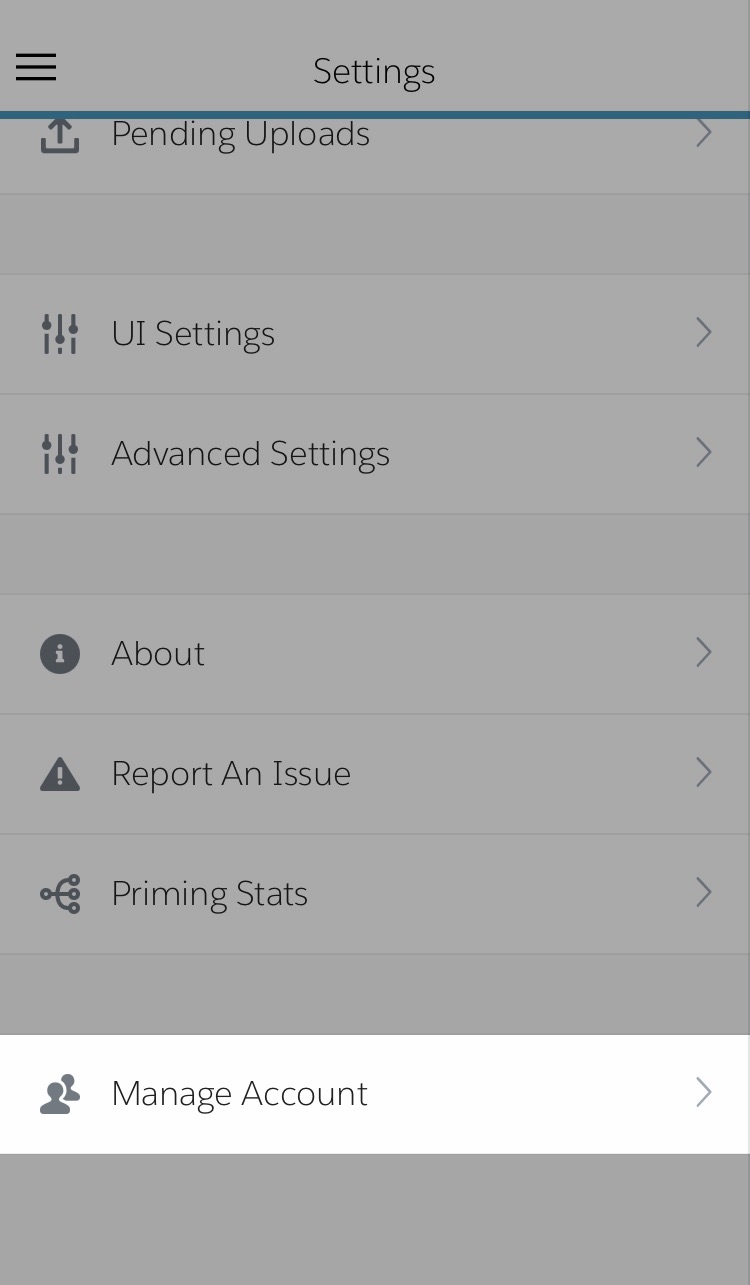Open the hamburger drawer menu

pyautogui.click(x=36, y=68)
